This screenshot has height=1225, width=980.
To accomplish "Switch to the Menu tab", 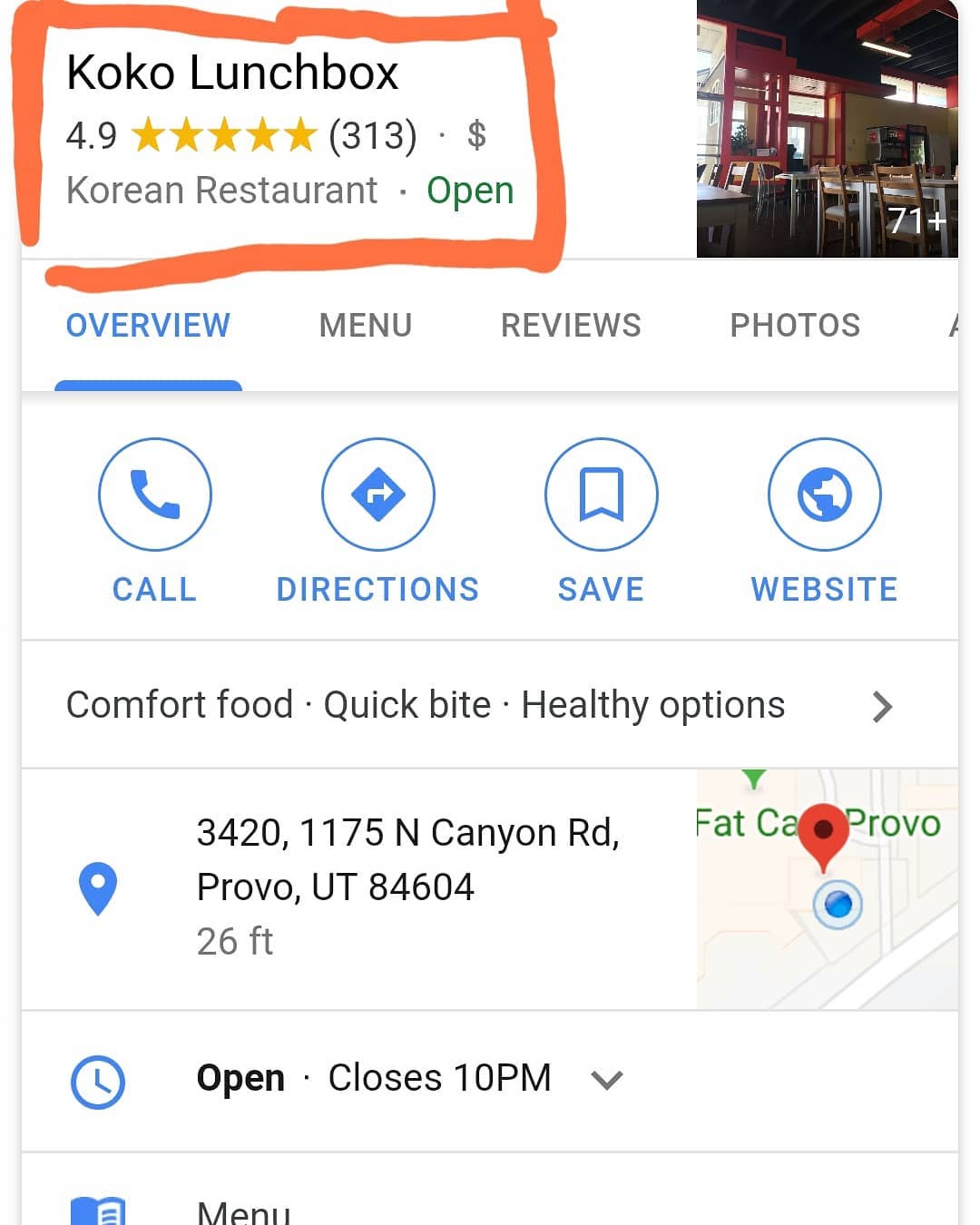I will click(x=365, y=325).
